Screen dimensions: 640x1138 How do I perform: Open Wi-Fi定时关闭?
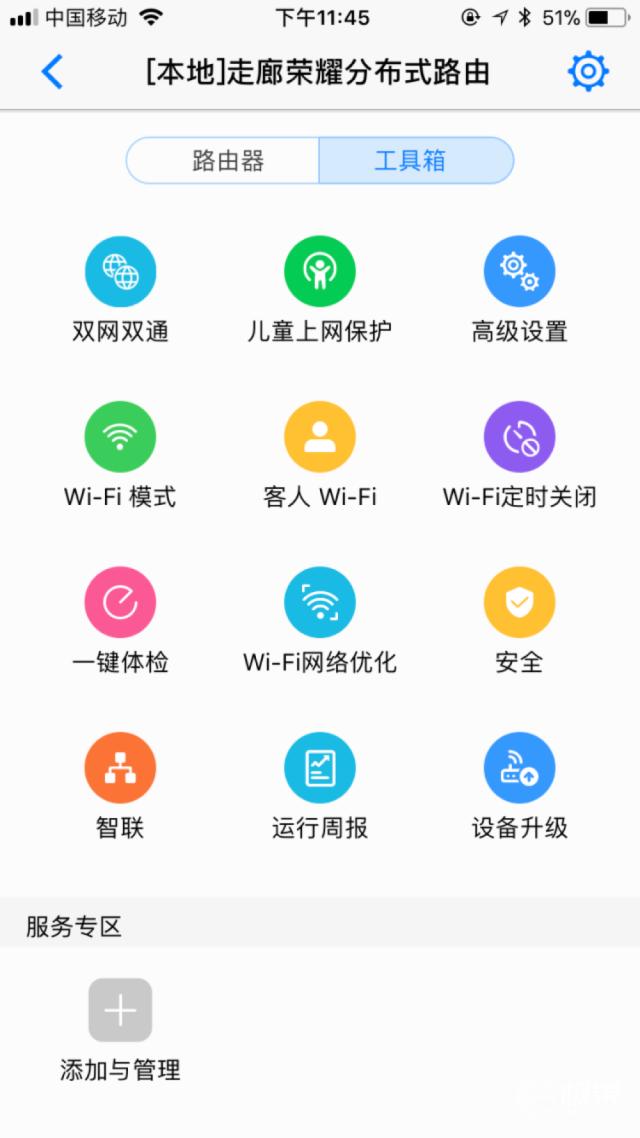point(519,438)
